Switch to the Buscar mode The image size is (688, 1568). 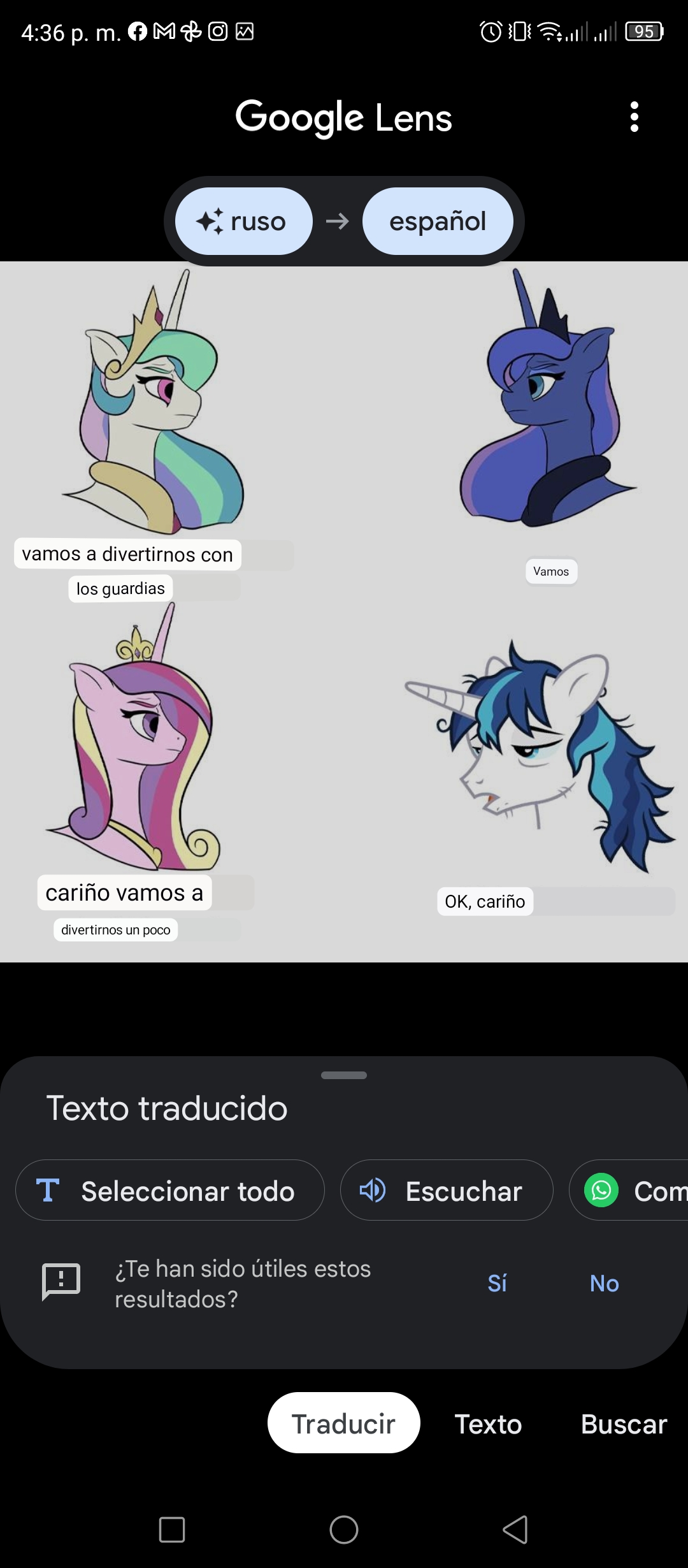coord(624,1424)
